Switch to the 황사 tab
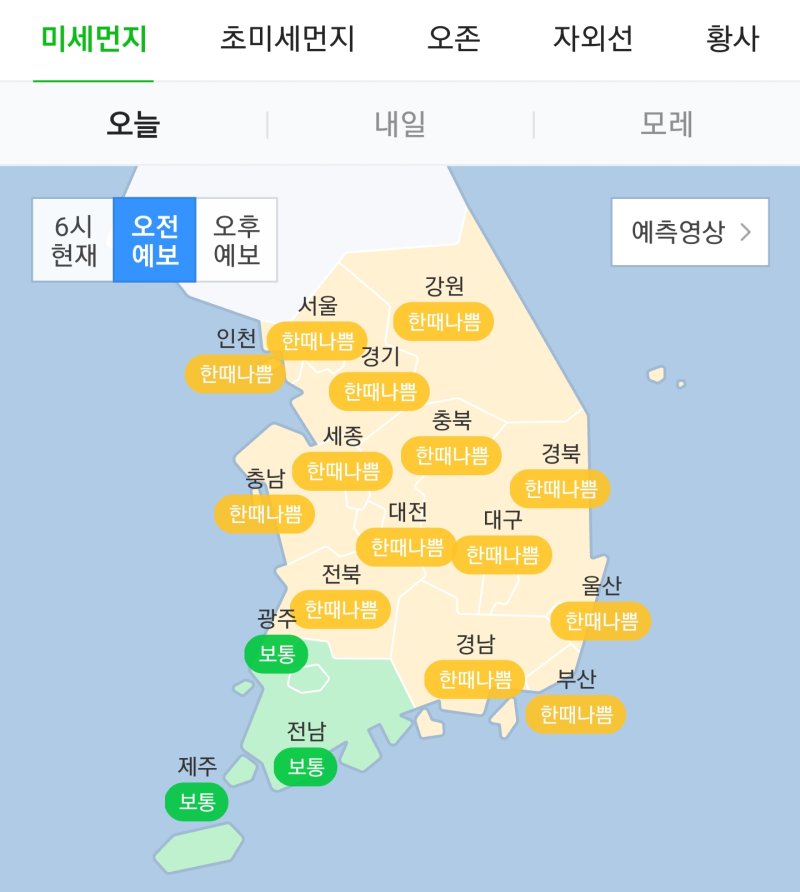Screen dimensions: 800x892 [x=732, y=39]
